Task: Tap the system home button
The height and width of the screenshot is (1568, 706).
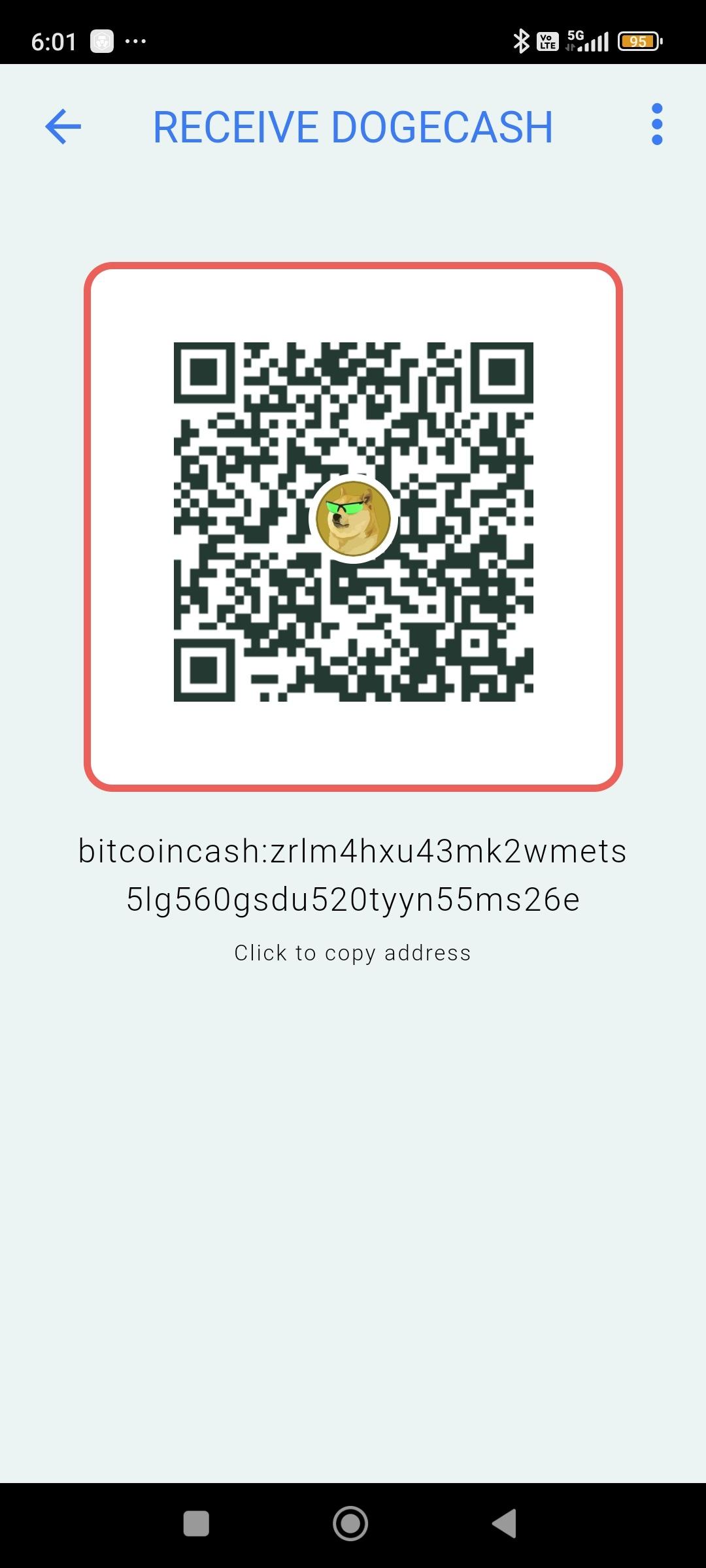Action: pos(350,1524)
